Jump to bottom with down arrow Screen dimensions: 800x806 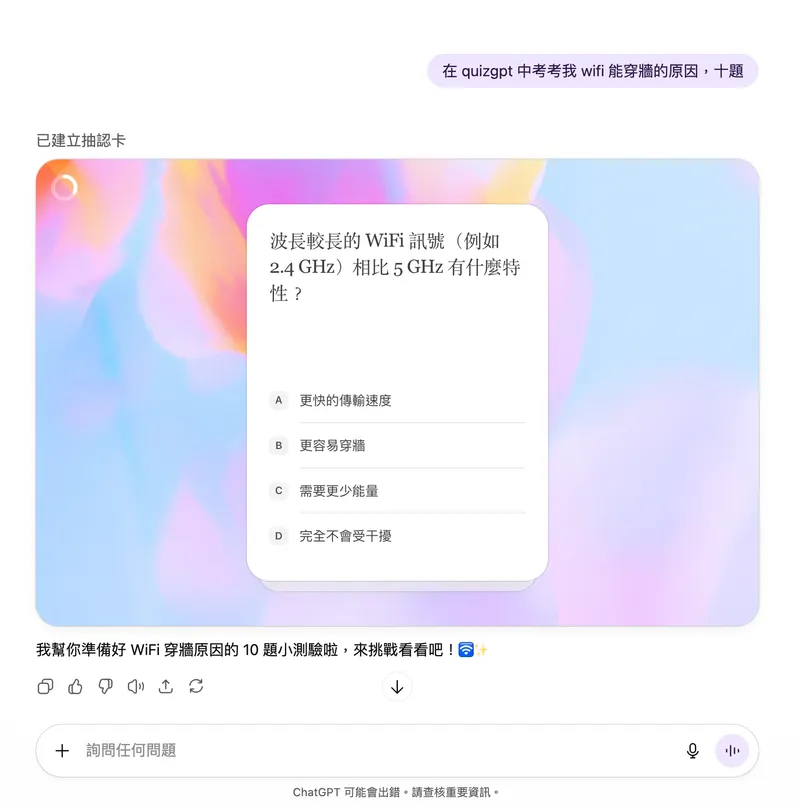(x=397, y=687)
